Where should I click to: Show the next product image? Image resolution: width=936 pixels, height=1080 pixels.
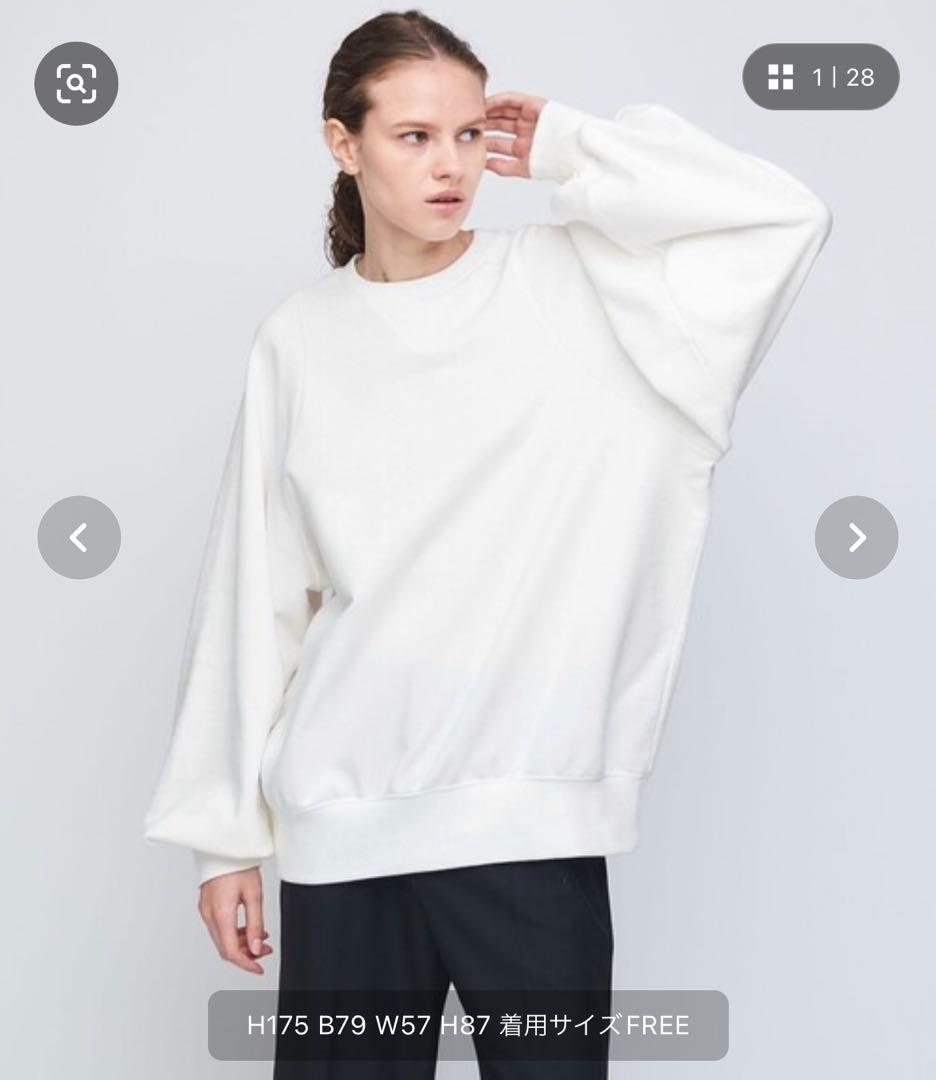856,538
